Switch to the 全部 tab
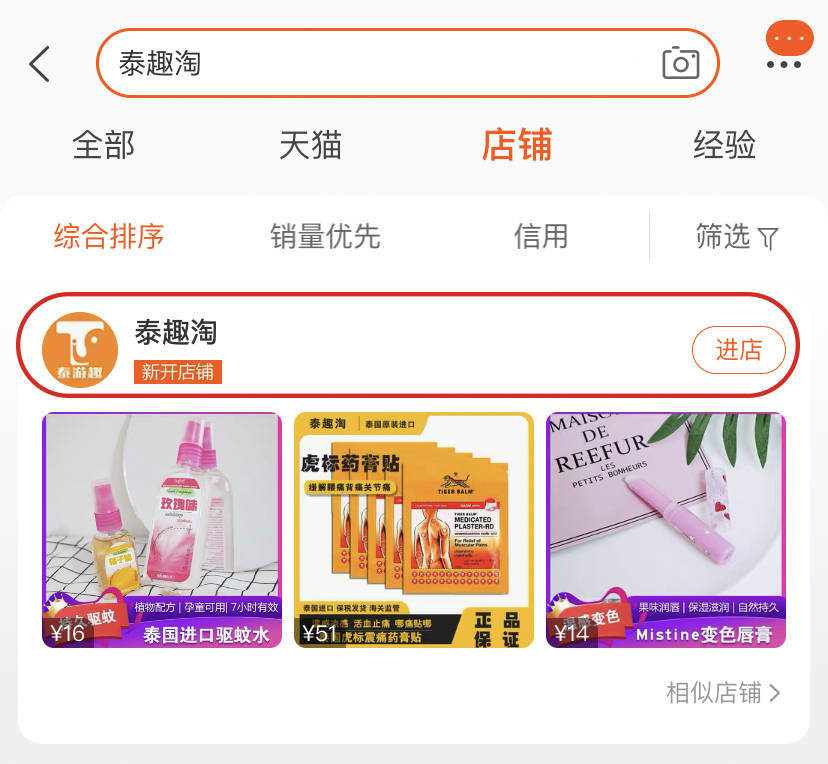The width and height of the screenshot is (828, 764). point(104,146)
